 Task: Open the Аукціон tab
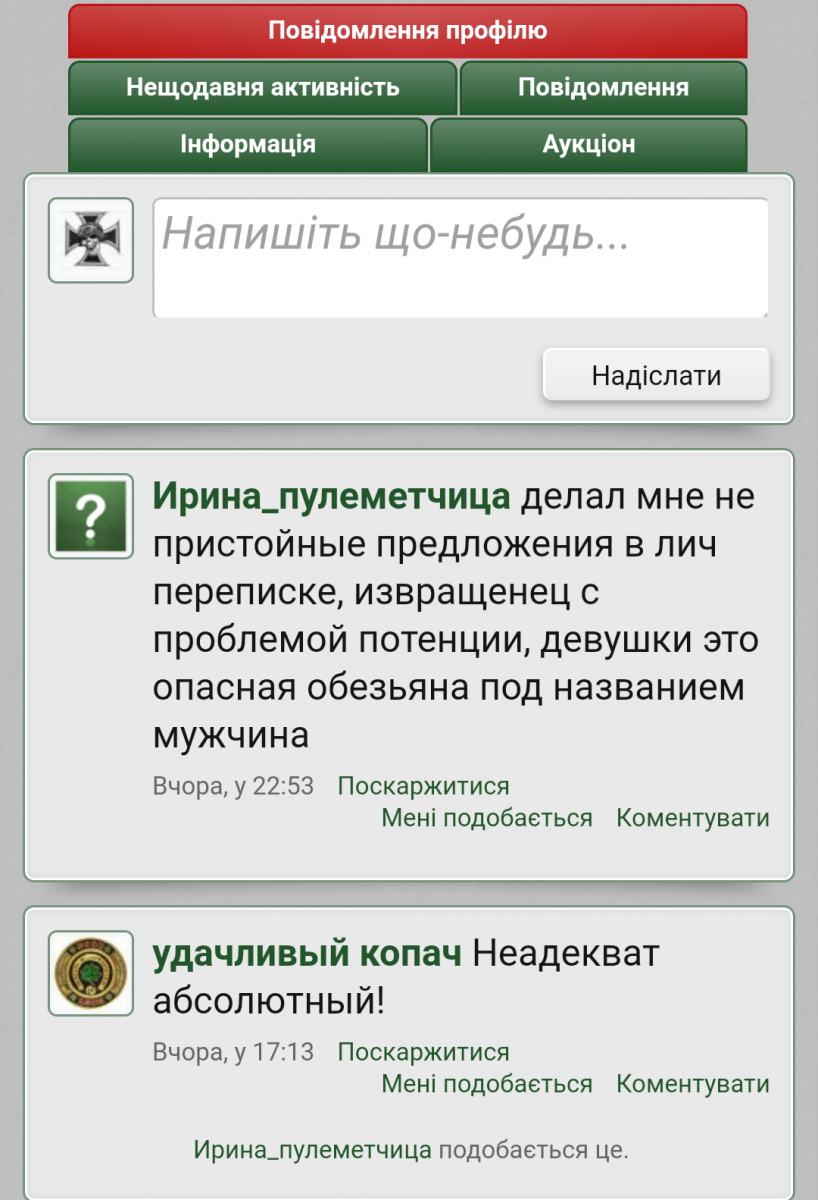(588, 145)
